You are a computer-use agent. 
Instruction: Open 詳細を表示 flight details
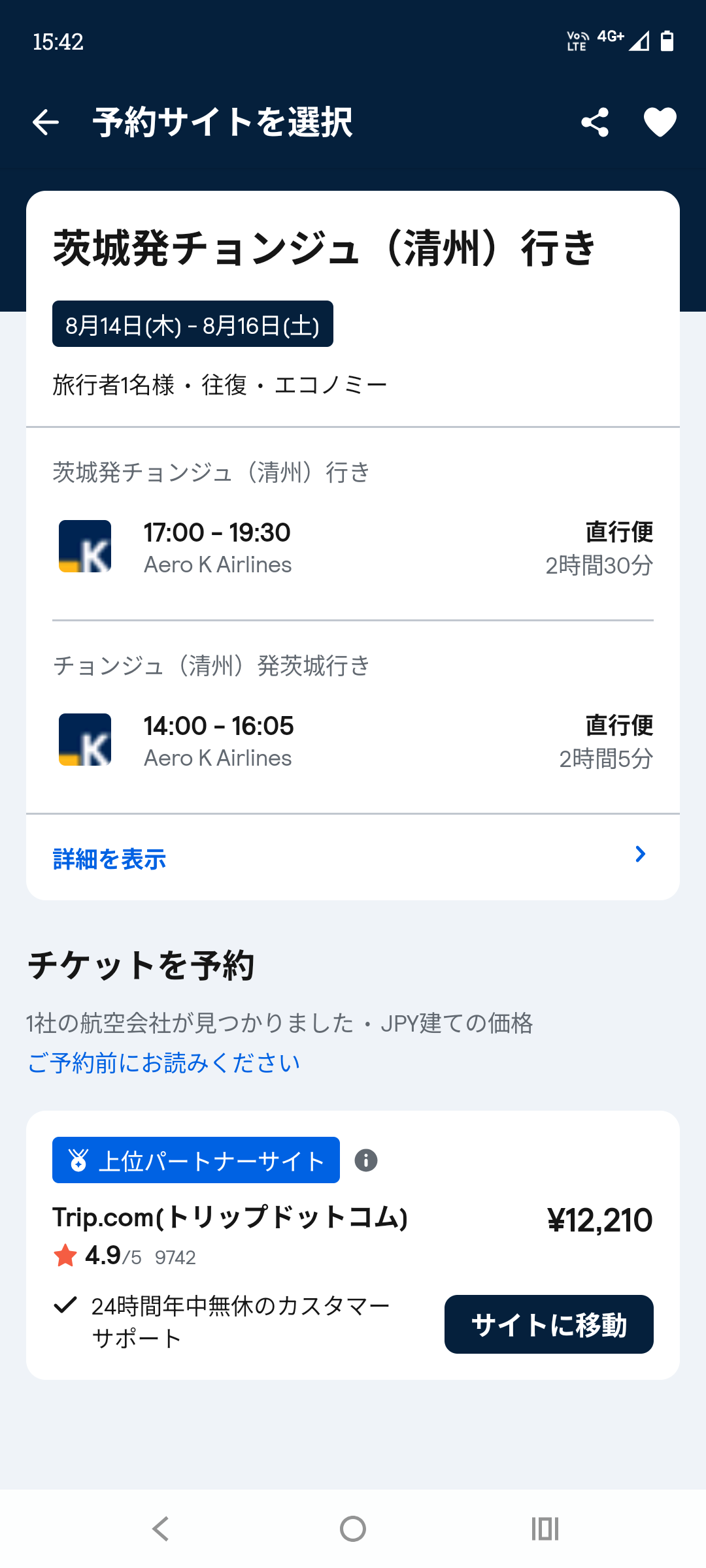353,857
